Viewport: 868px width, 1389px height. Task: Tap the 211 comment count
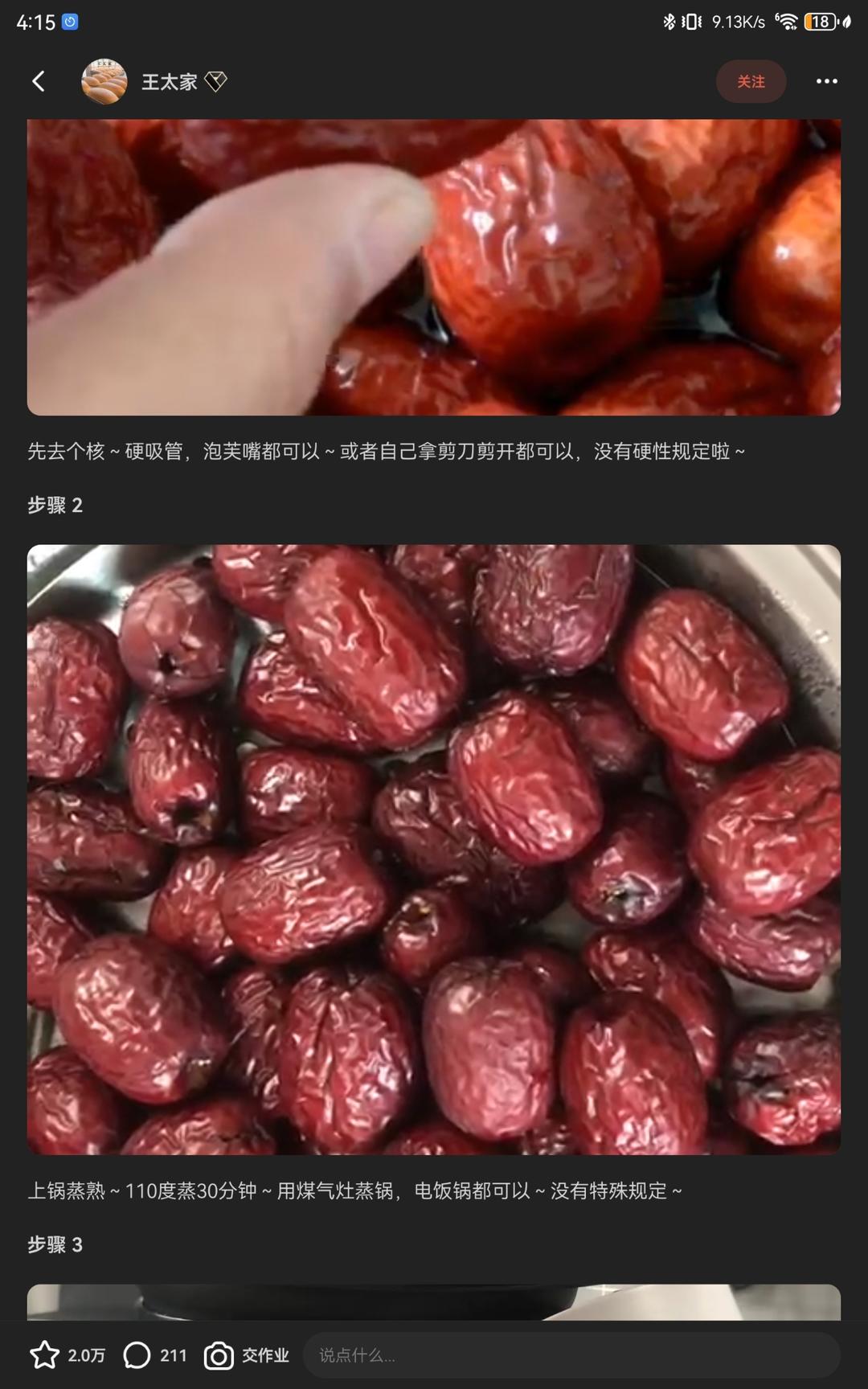172,1354
